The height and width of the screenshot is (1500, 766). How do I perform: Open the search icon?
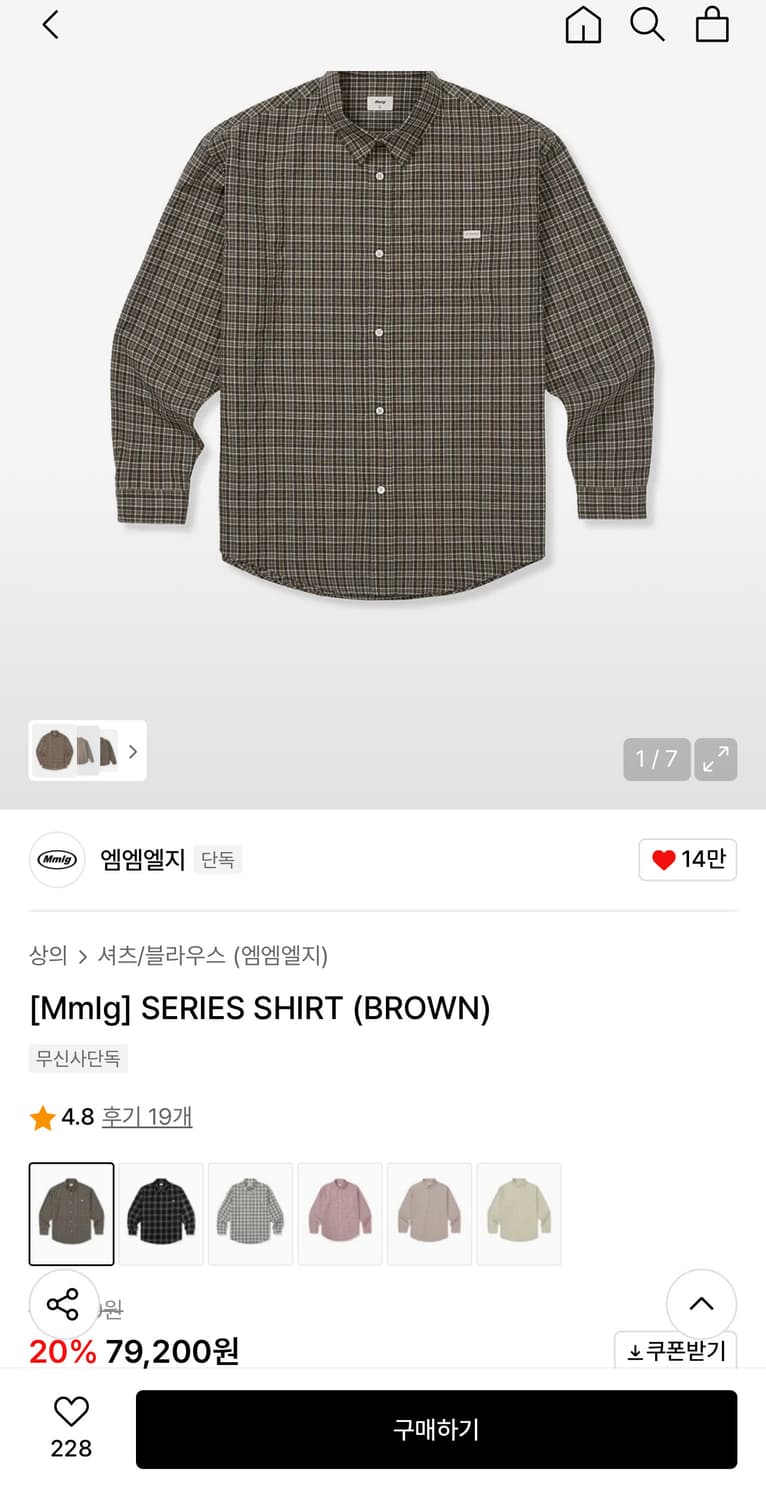coord(647,25)
